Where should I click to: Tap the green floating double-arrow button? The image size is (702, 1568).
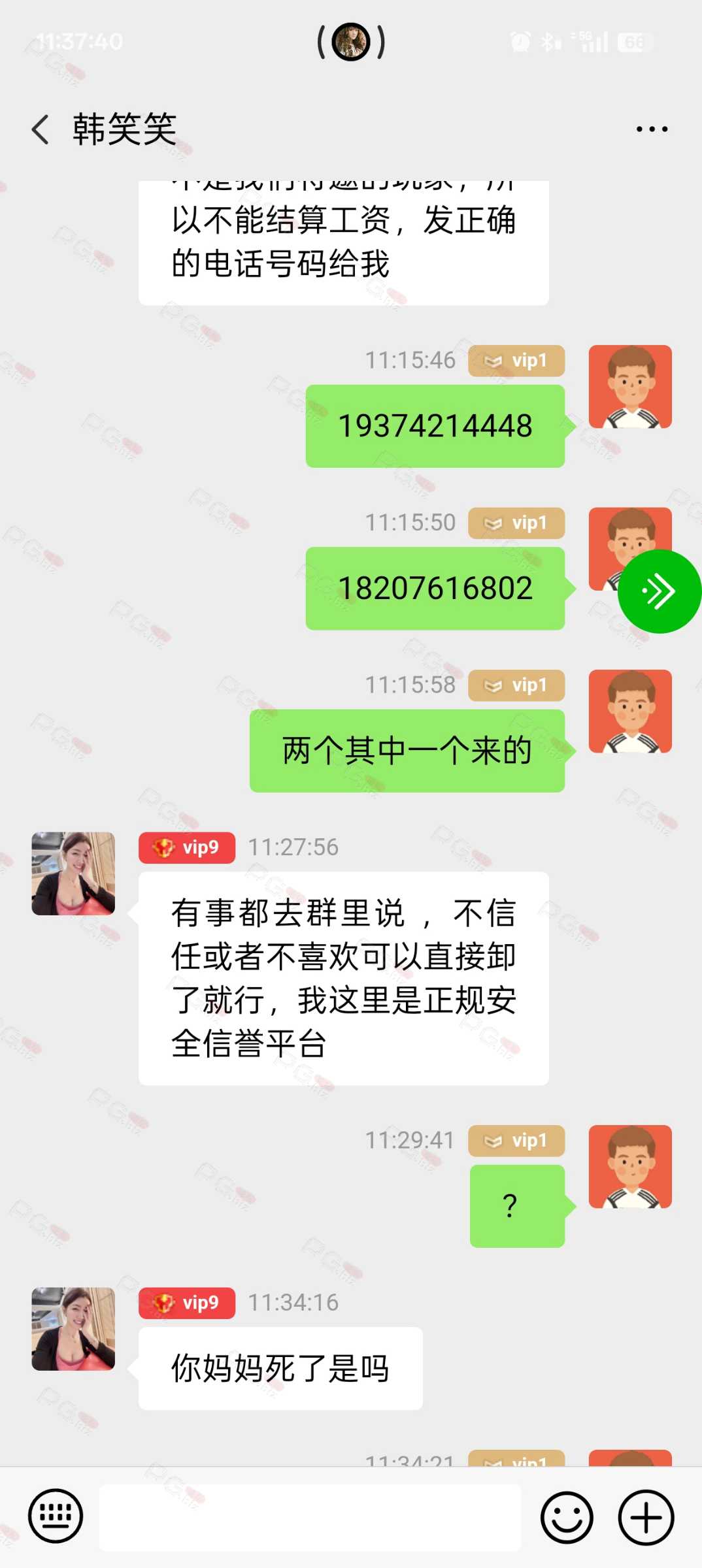coord(659,591)
